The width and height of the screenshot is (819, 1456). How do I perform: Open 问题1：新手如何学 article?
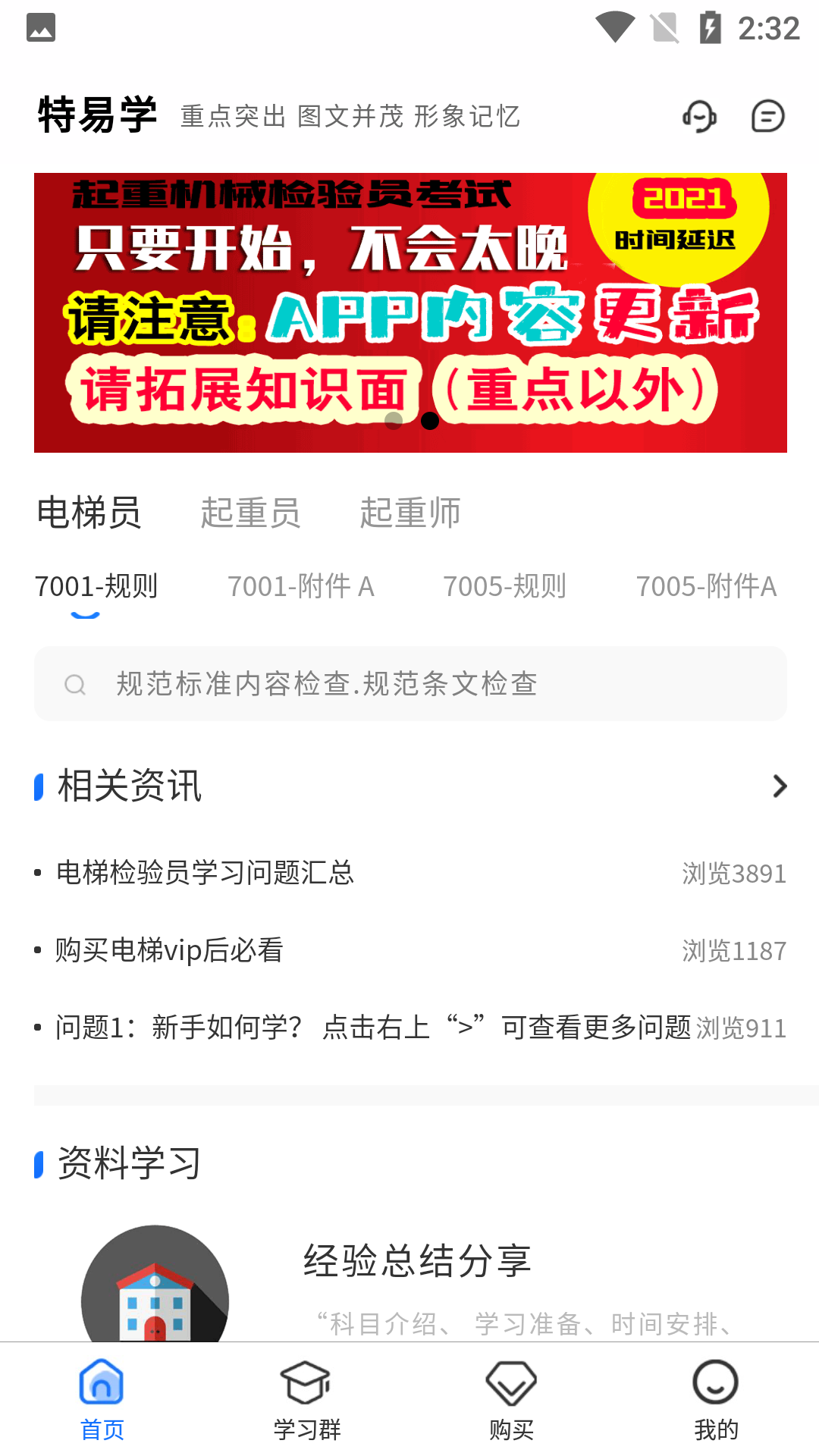click(x=372, y=1028)
